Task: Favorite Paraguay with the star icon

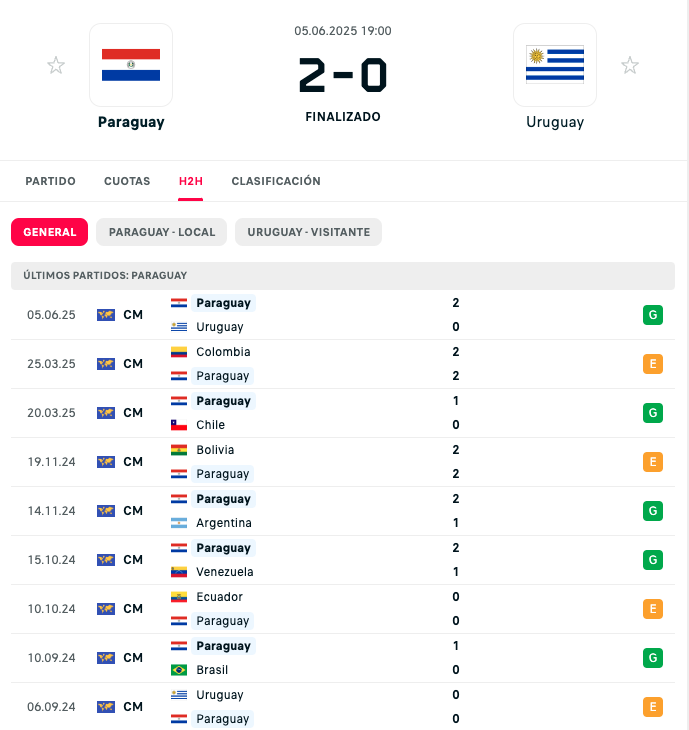Action: click(56, 66)
